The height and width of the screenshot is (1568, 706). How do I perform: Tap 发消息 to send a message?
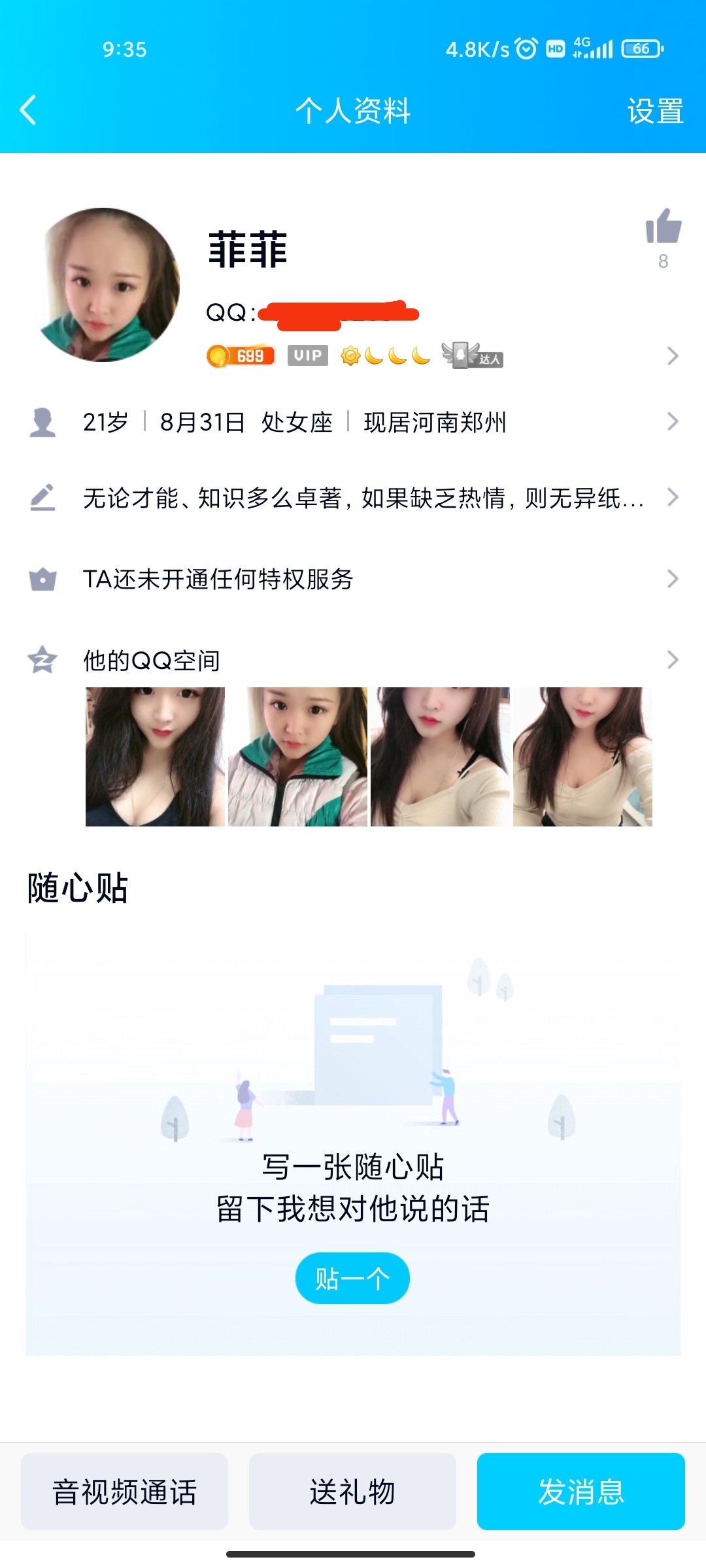click(580, 1492)
